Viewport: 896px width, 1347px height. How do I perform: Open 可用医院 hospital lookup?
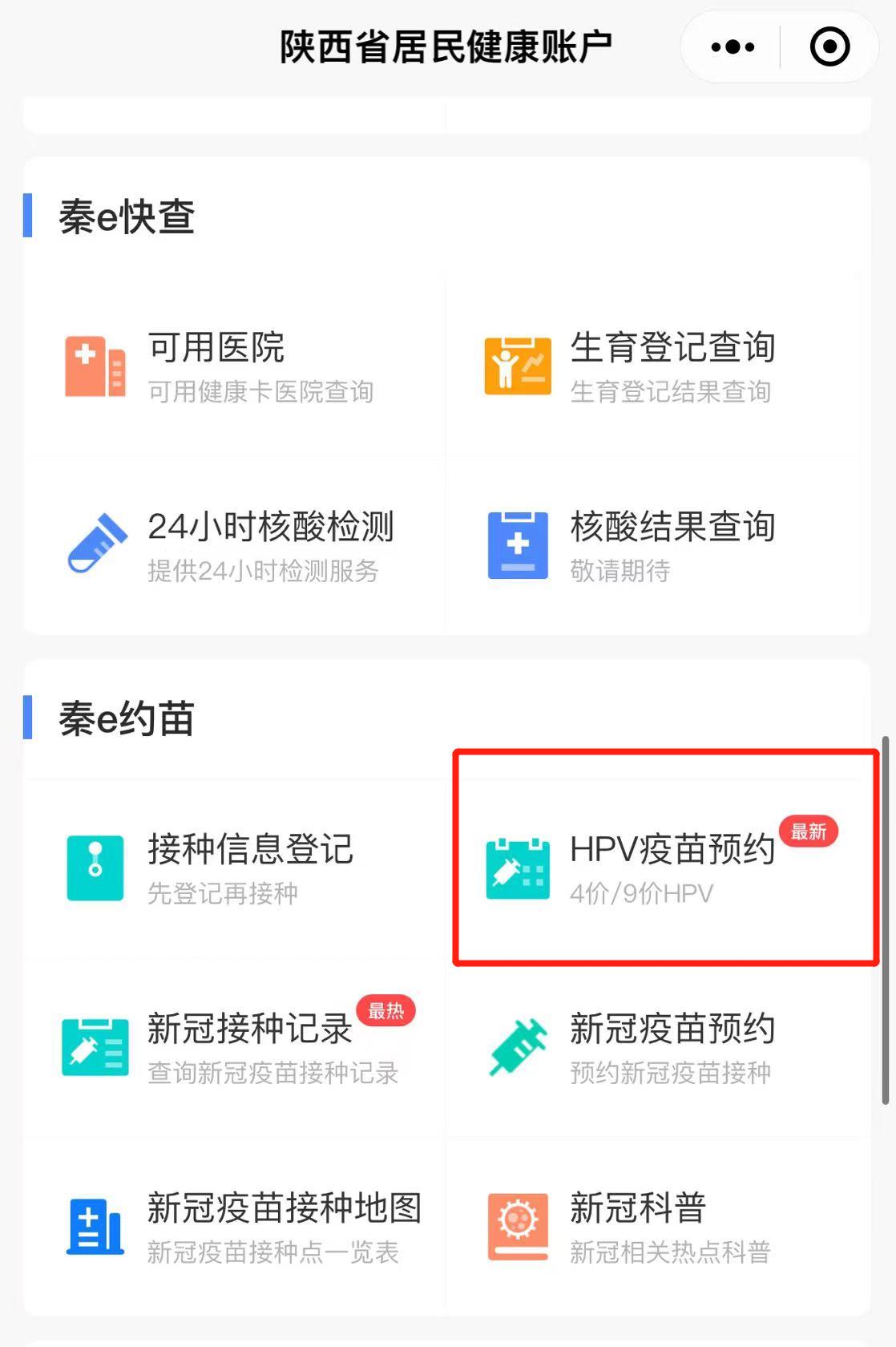pyautogui.click(x=232, y=367)
